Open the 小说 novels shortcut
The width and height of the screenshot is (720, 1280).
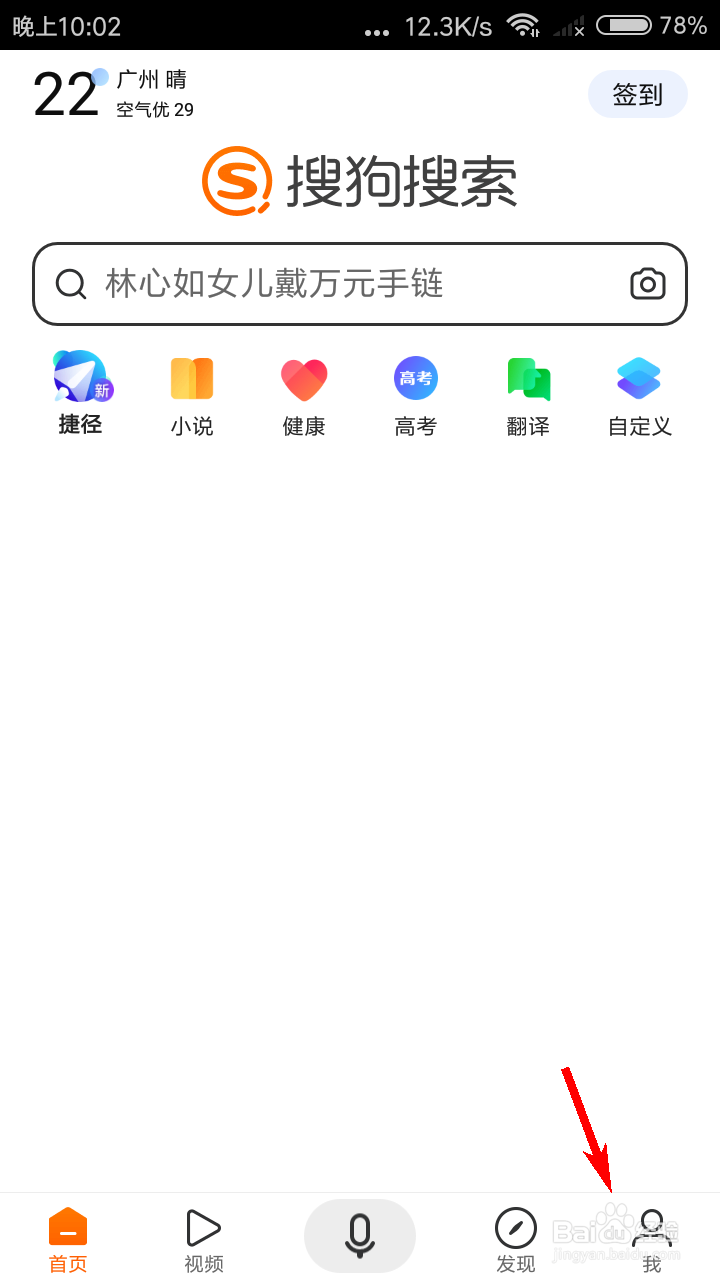click(192, 396)
